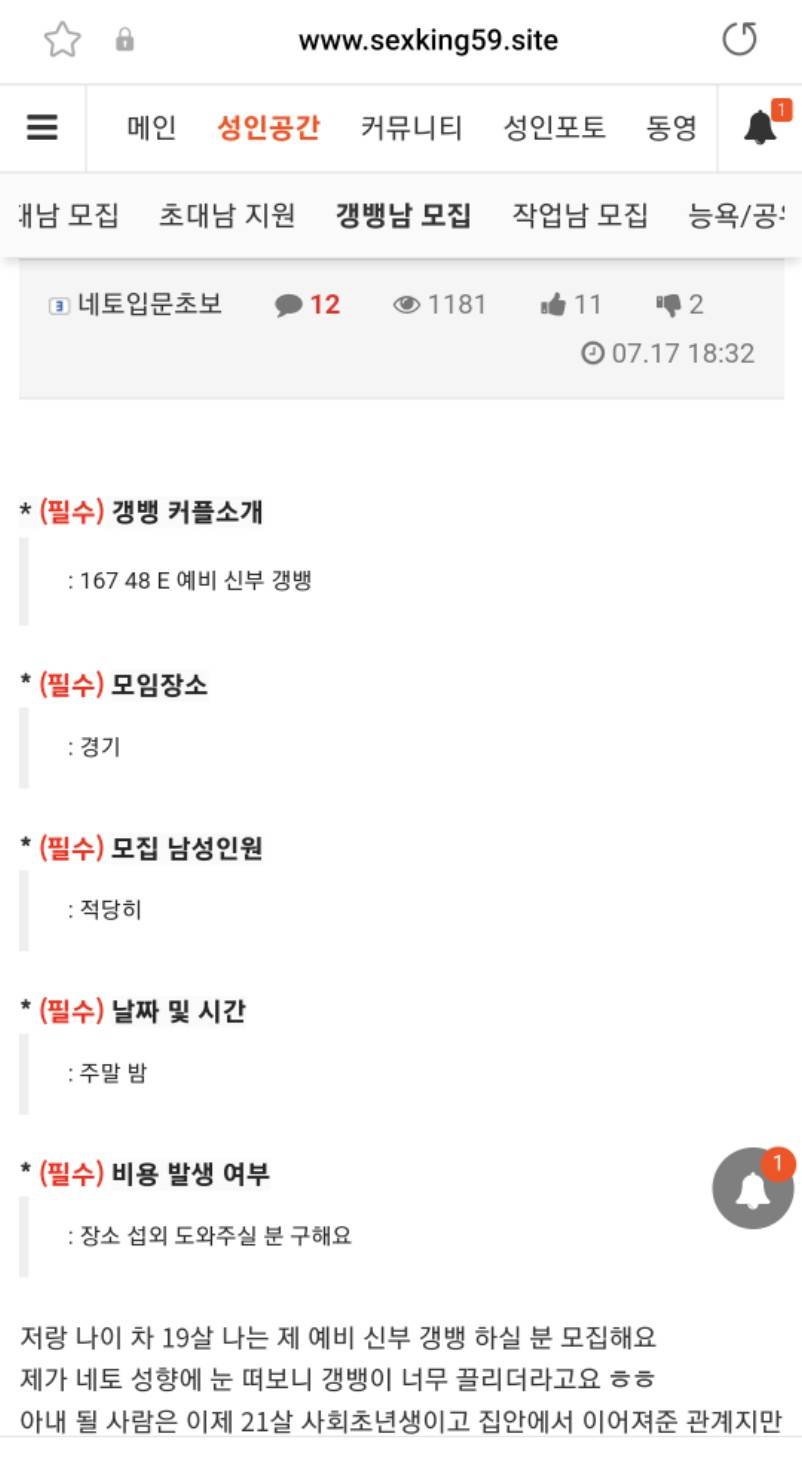
Task: Bookmark this page with the star icon
Action: [62, 41]
